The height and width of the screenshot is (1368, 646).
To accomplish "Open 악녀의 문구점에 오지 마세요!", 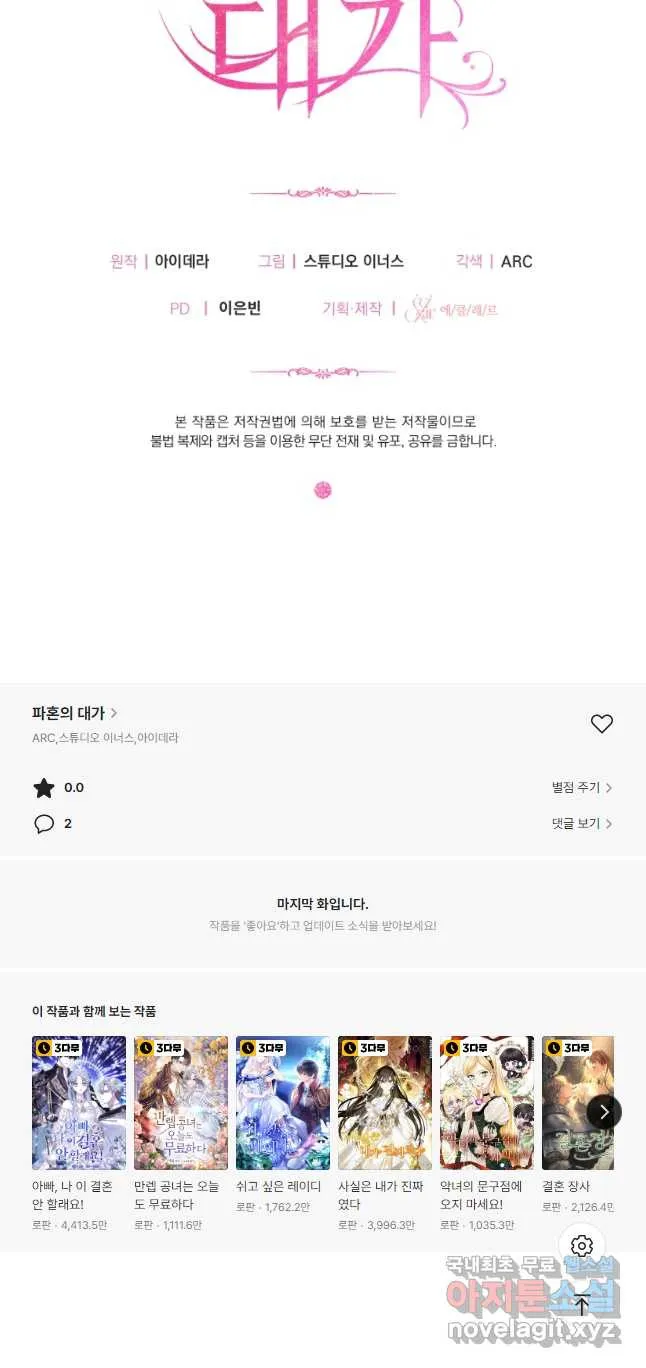I will tap(487, 1103).
